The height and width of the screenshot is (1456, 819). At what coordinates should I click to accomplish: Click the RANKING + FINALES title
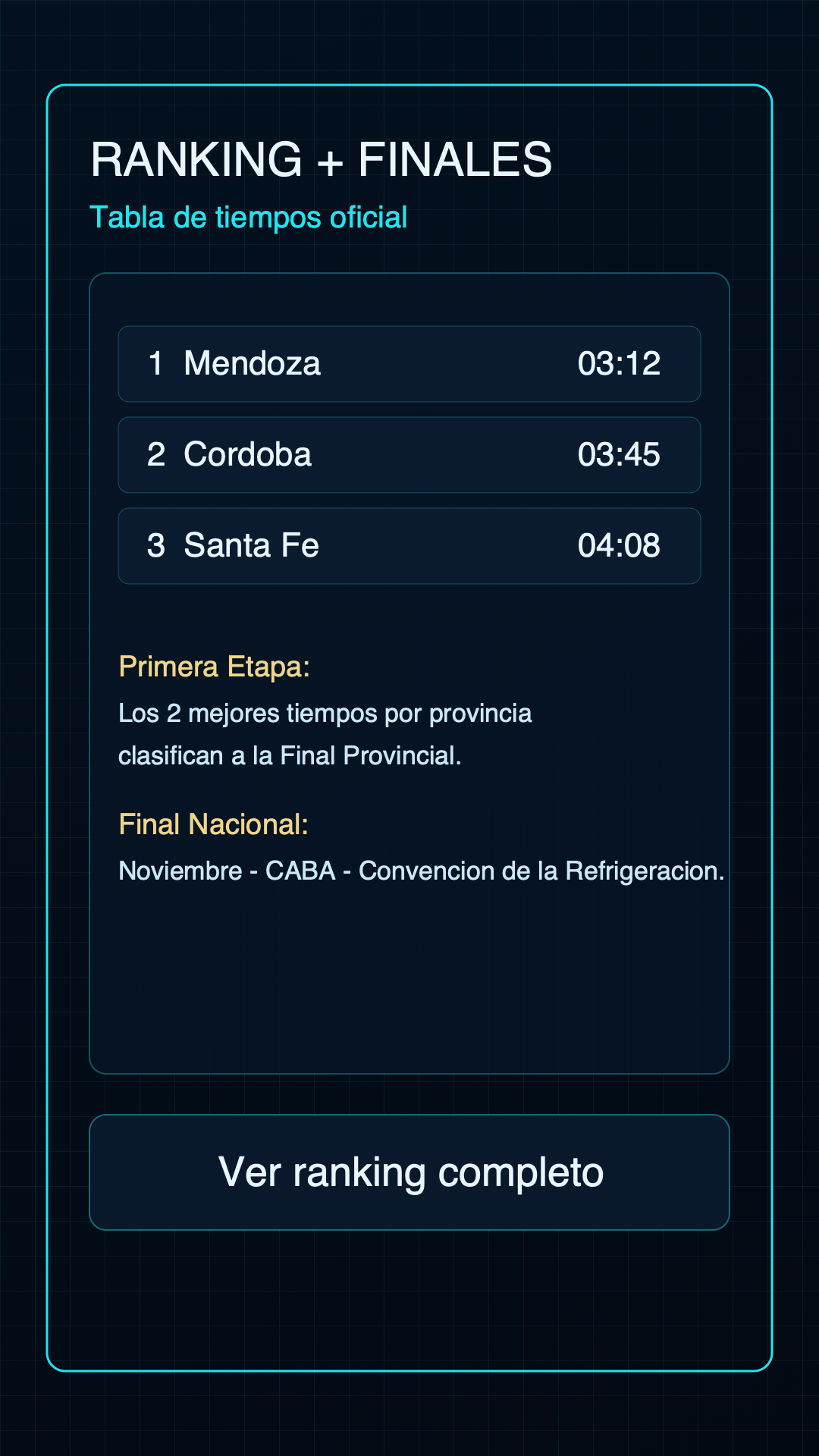[x=322, y=159]
